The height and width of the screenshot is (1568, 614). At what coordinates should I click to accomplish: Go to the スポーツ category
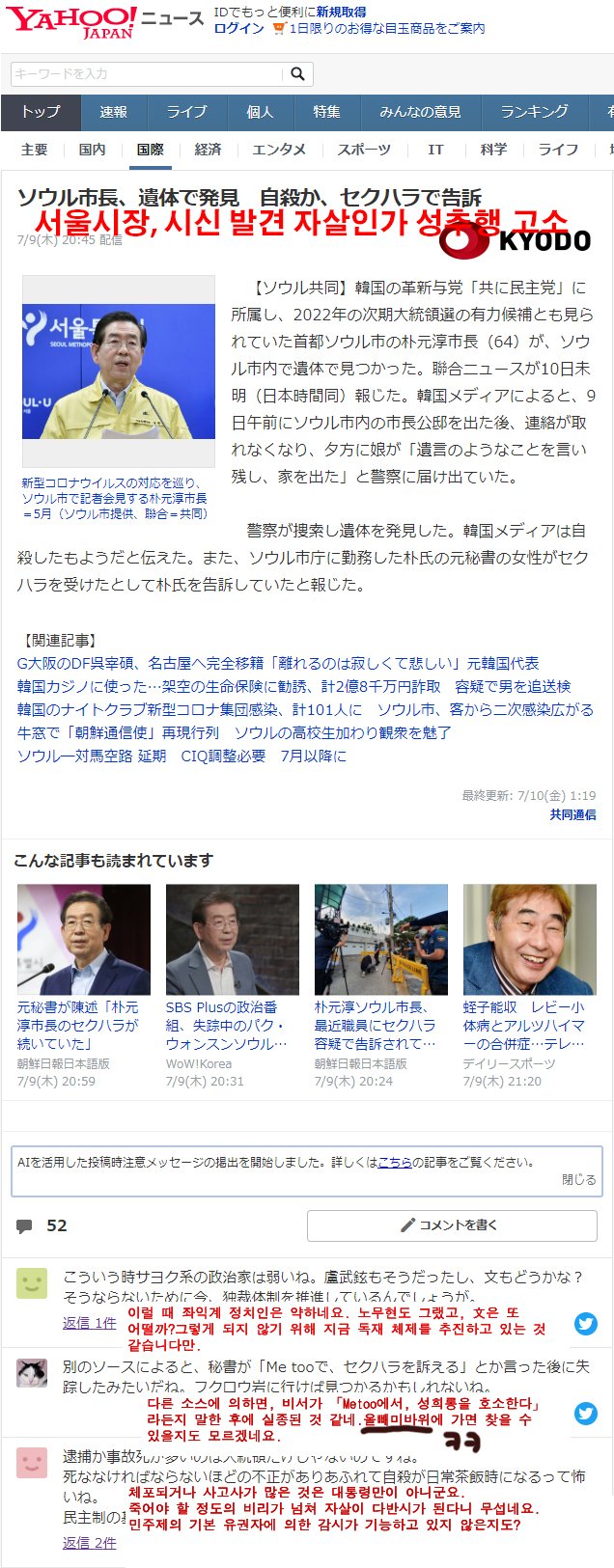(364, 150)
